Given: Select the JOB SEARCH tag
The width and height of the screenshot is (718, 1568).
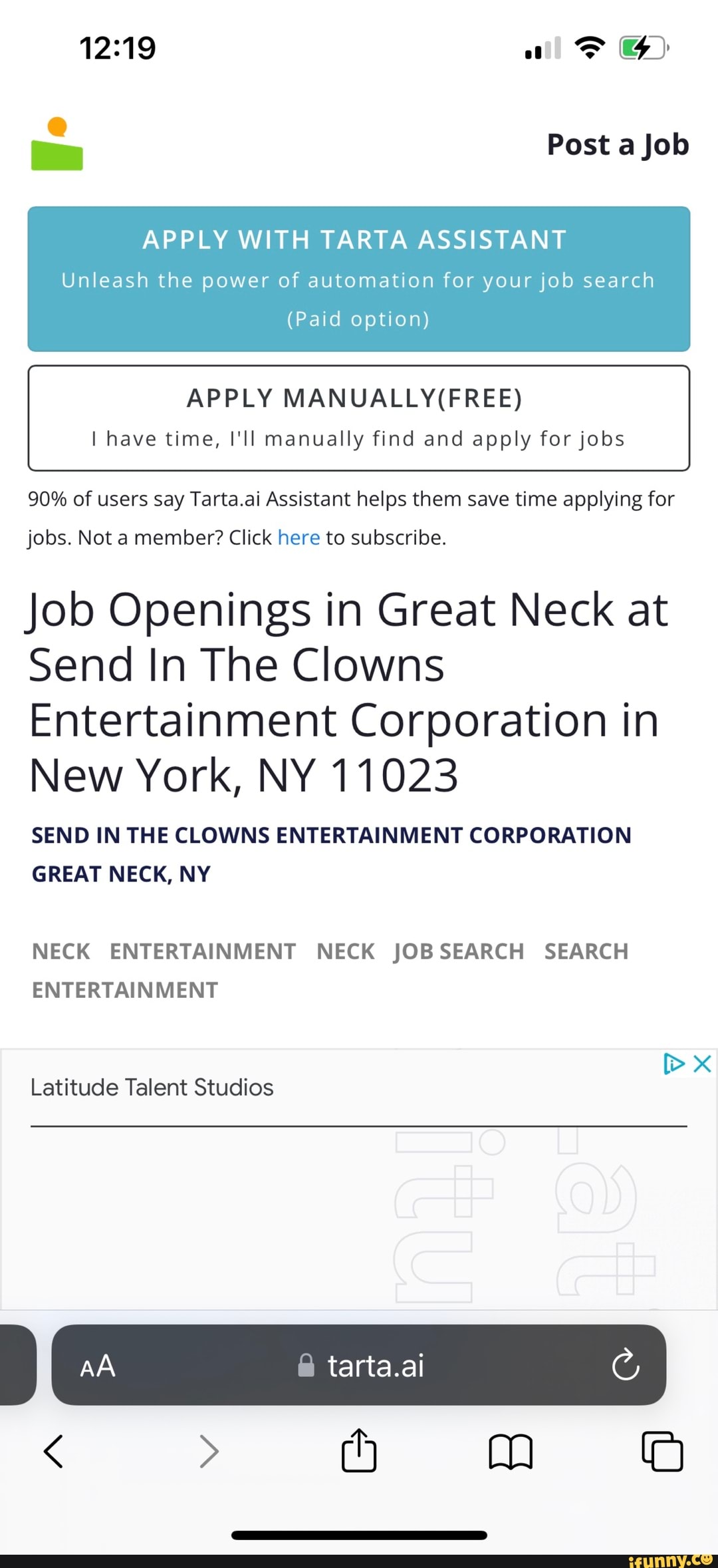Looking at the screenshot, I should 459,951.
